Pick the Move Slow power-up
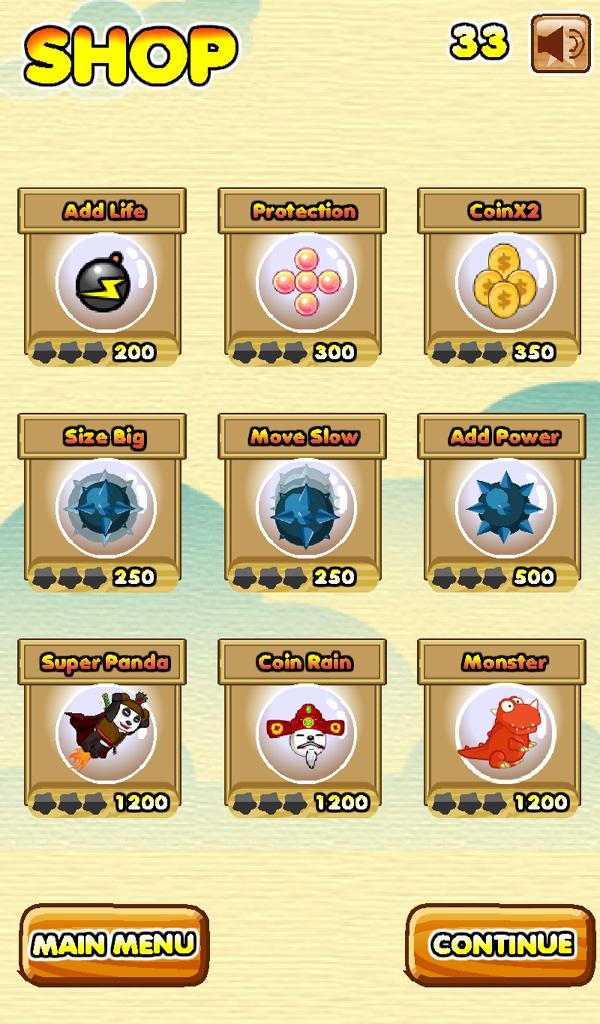Image resolution: width=600 pixels, height=1024 pixels. click(303, 506)
